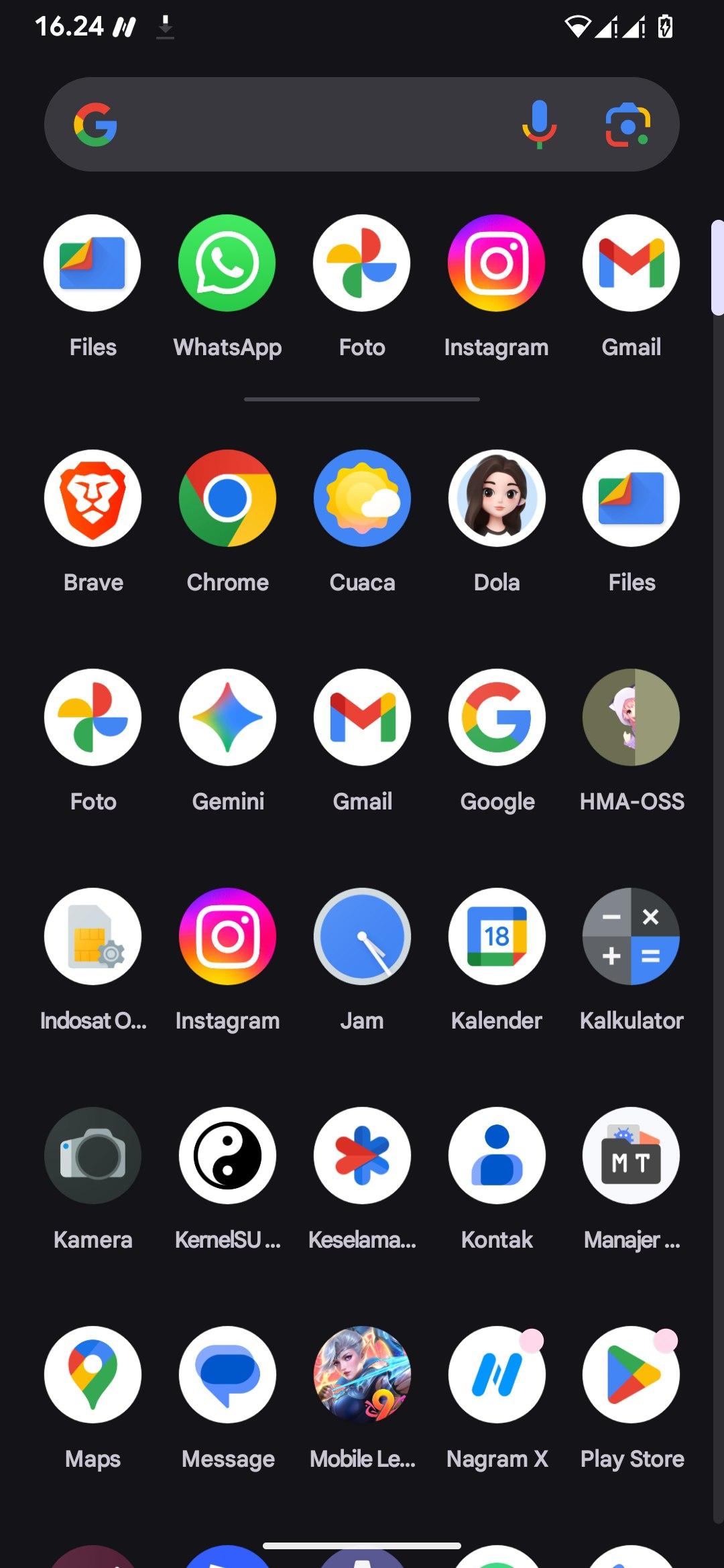Open the Dola app
724x1568 pixels.
coord(497,499)
